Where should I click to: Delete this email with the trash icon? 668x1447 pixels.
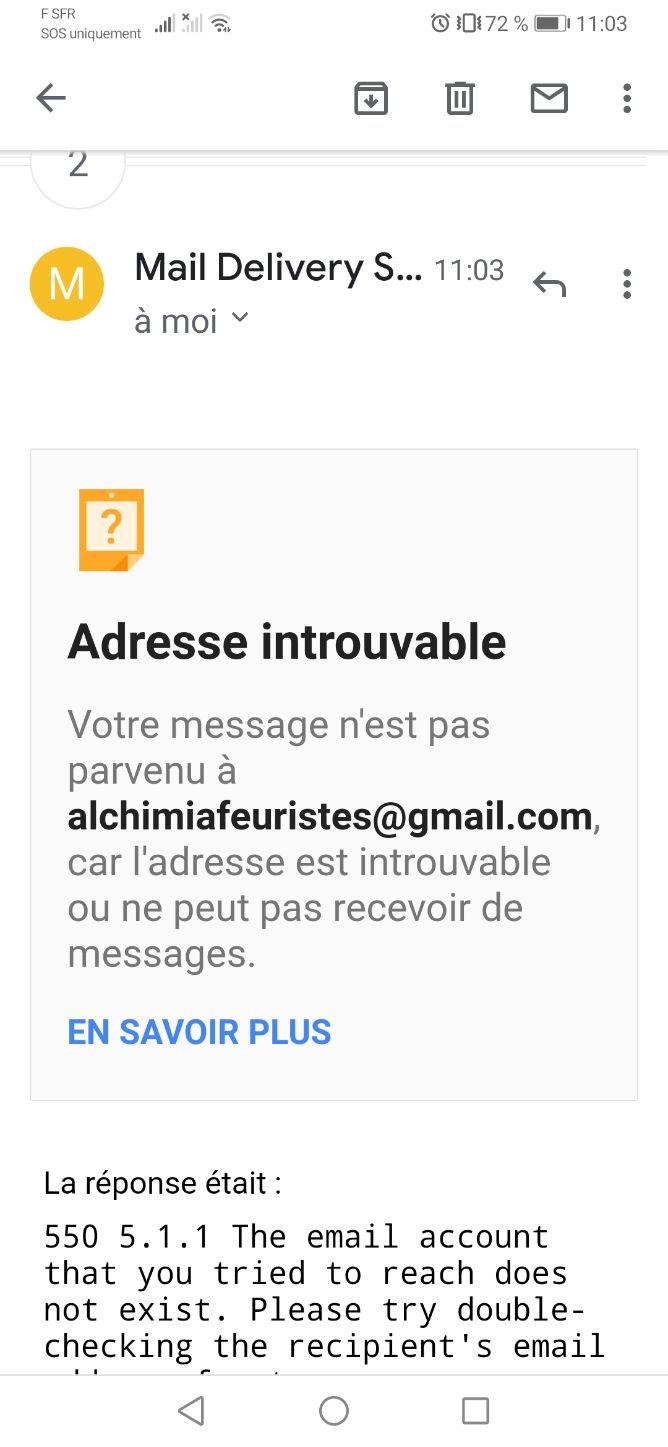coord(459,98)
